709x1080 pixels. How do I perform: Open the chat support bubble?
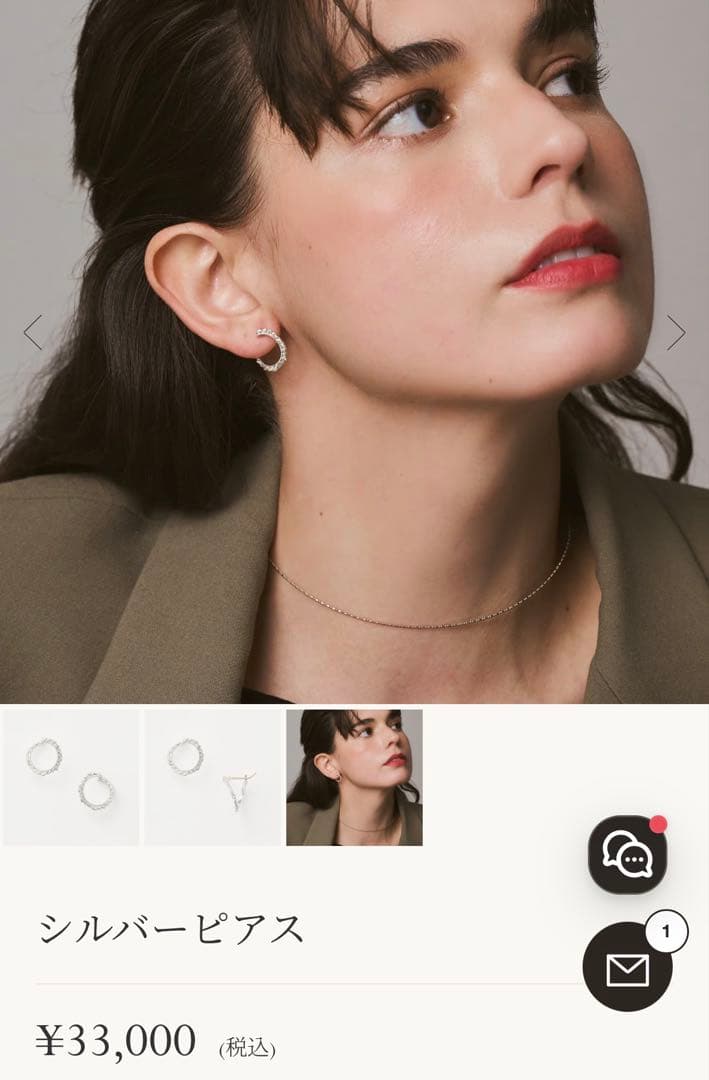tap(628, 855)
